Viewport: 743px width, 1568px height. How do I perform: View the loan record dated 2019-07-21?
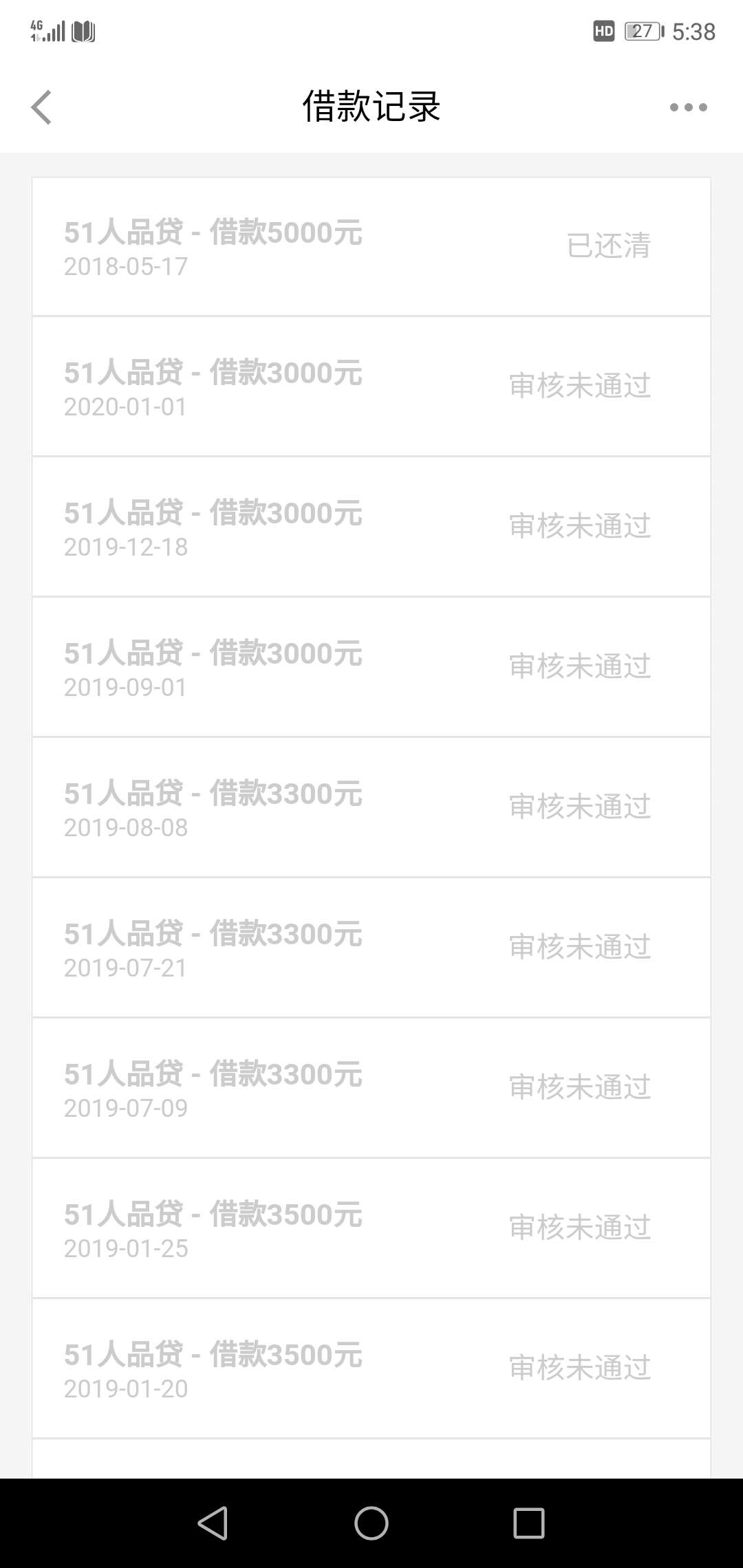(371, 948)
